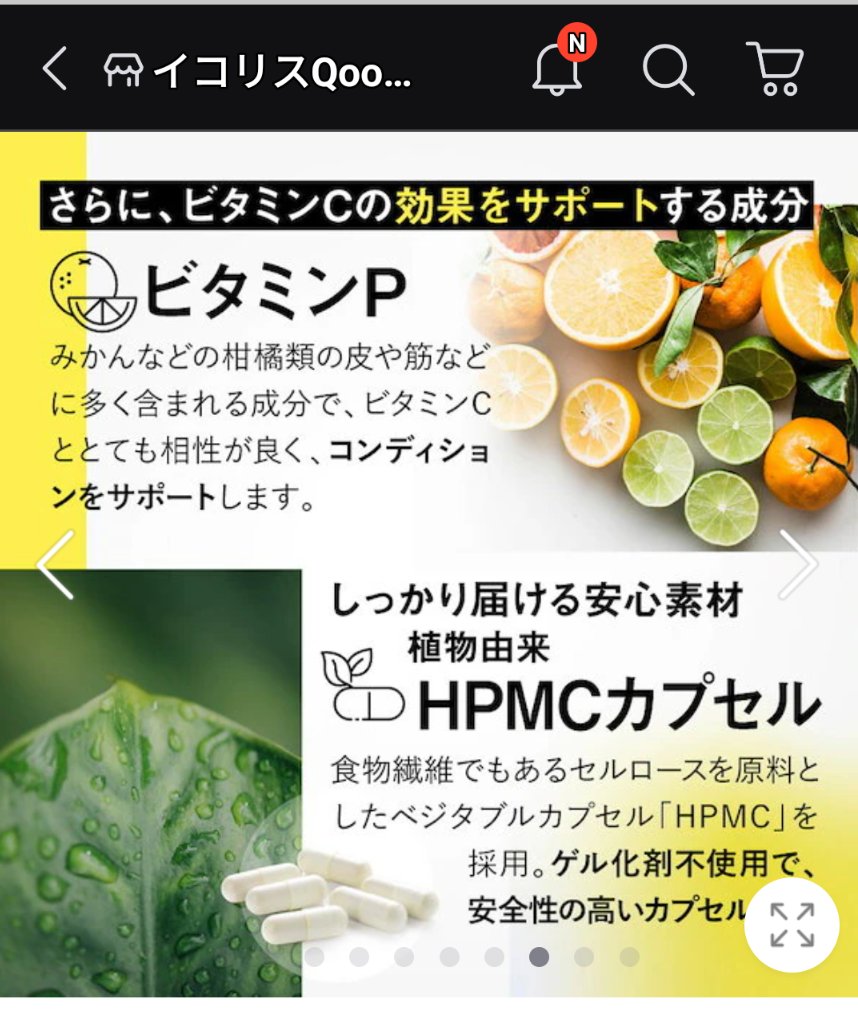Open the ビタミンP product image
The height and width of the screenshot is (1012, 858).
point(429,565)
